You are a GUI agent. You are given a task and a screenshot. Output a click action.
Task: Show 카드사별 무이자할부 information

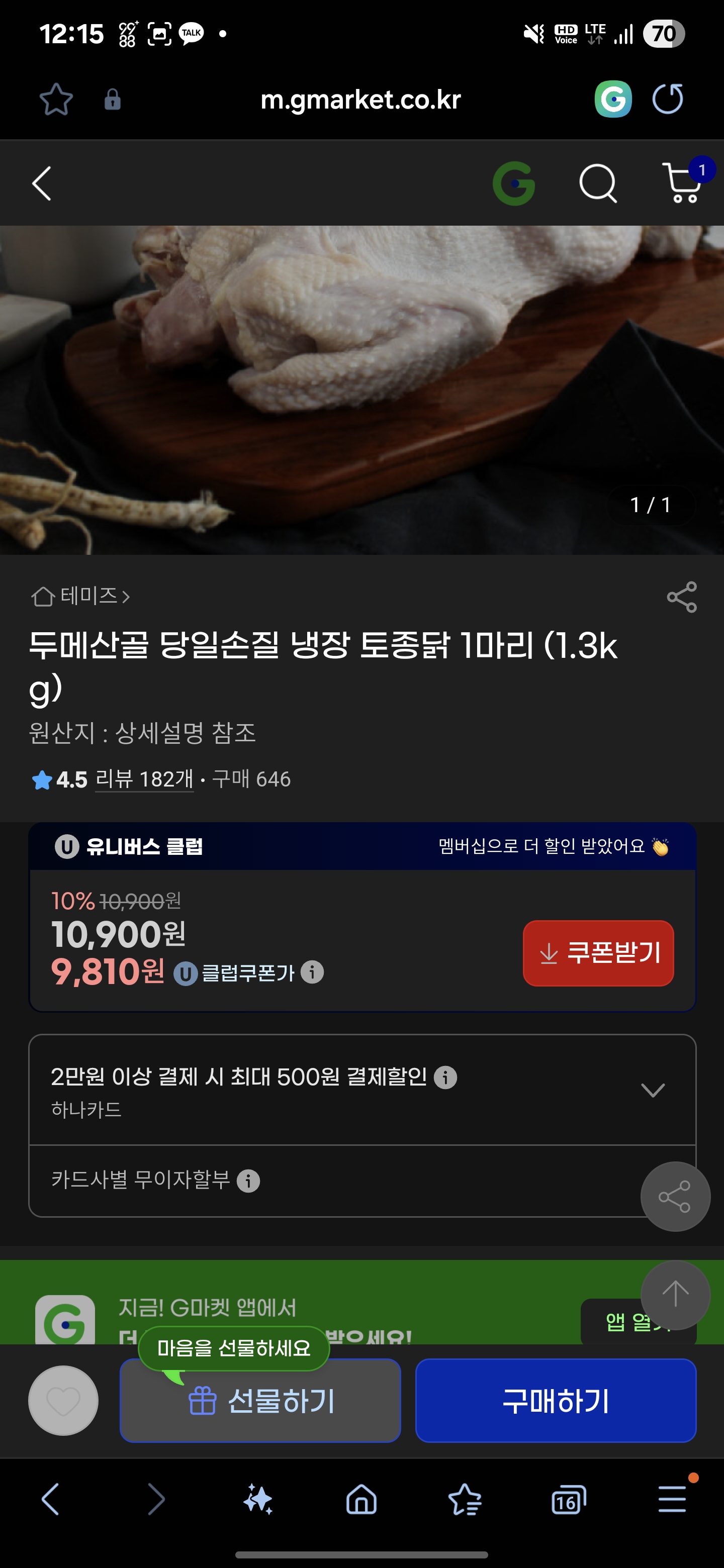click(x=248, y=1182)
